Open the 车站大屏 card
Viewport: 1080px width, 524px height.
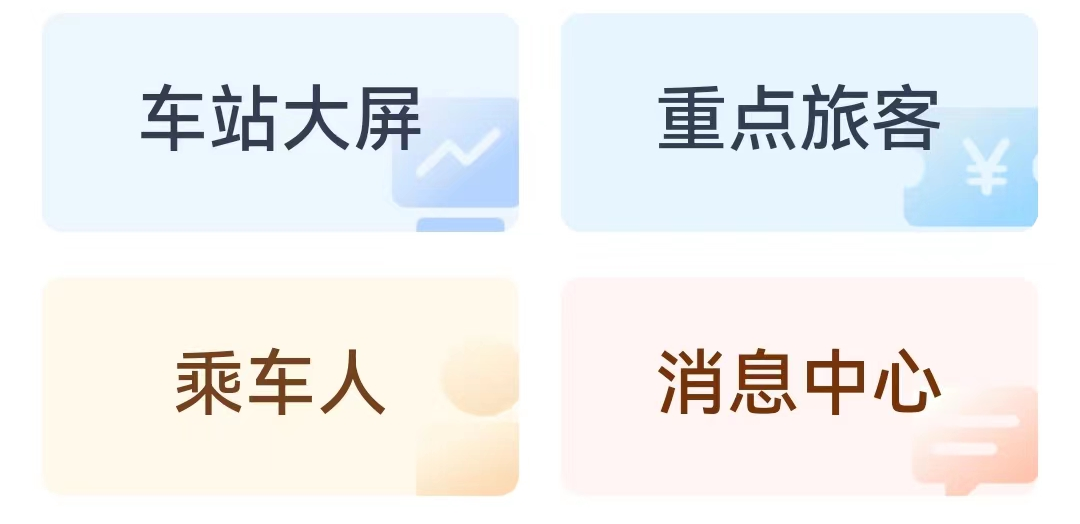[x=280, y=122]
